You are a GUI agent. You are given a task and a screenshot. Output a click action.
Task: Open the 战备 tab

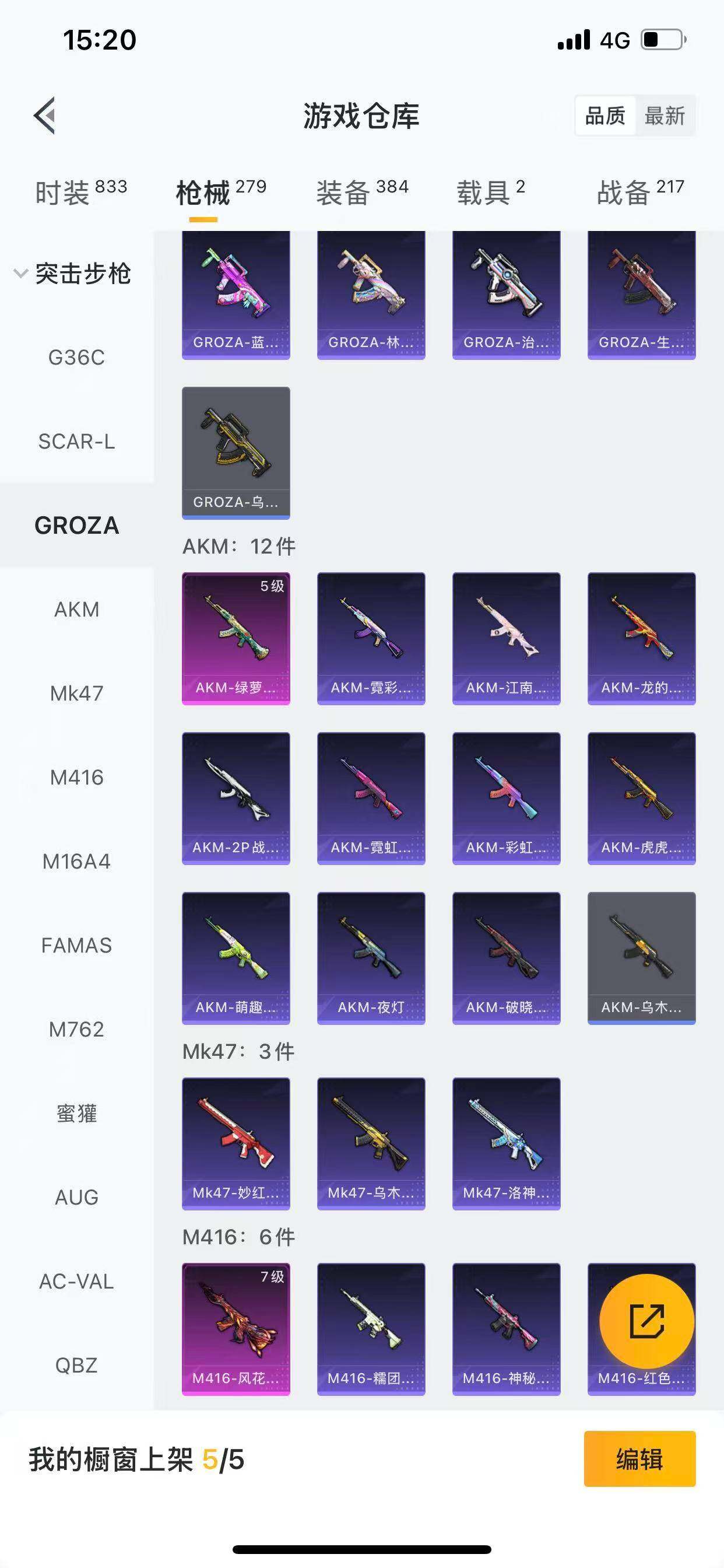point(640,192)
